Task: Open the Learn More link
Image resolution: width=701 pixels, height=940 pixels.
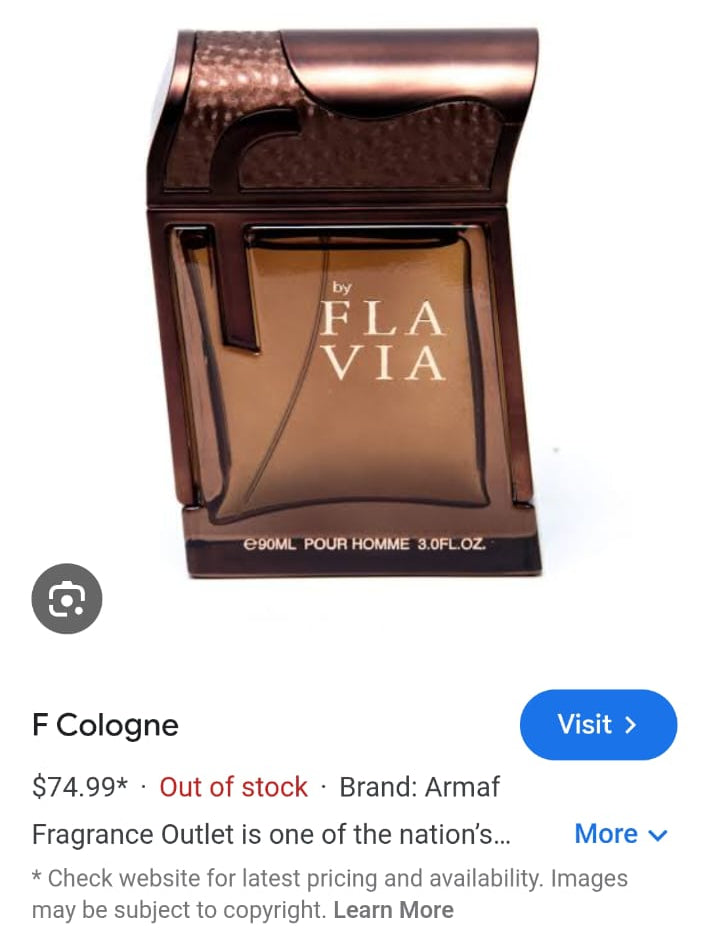Action: (393, 910)
